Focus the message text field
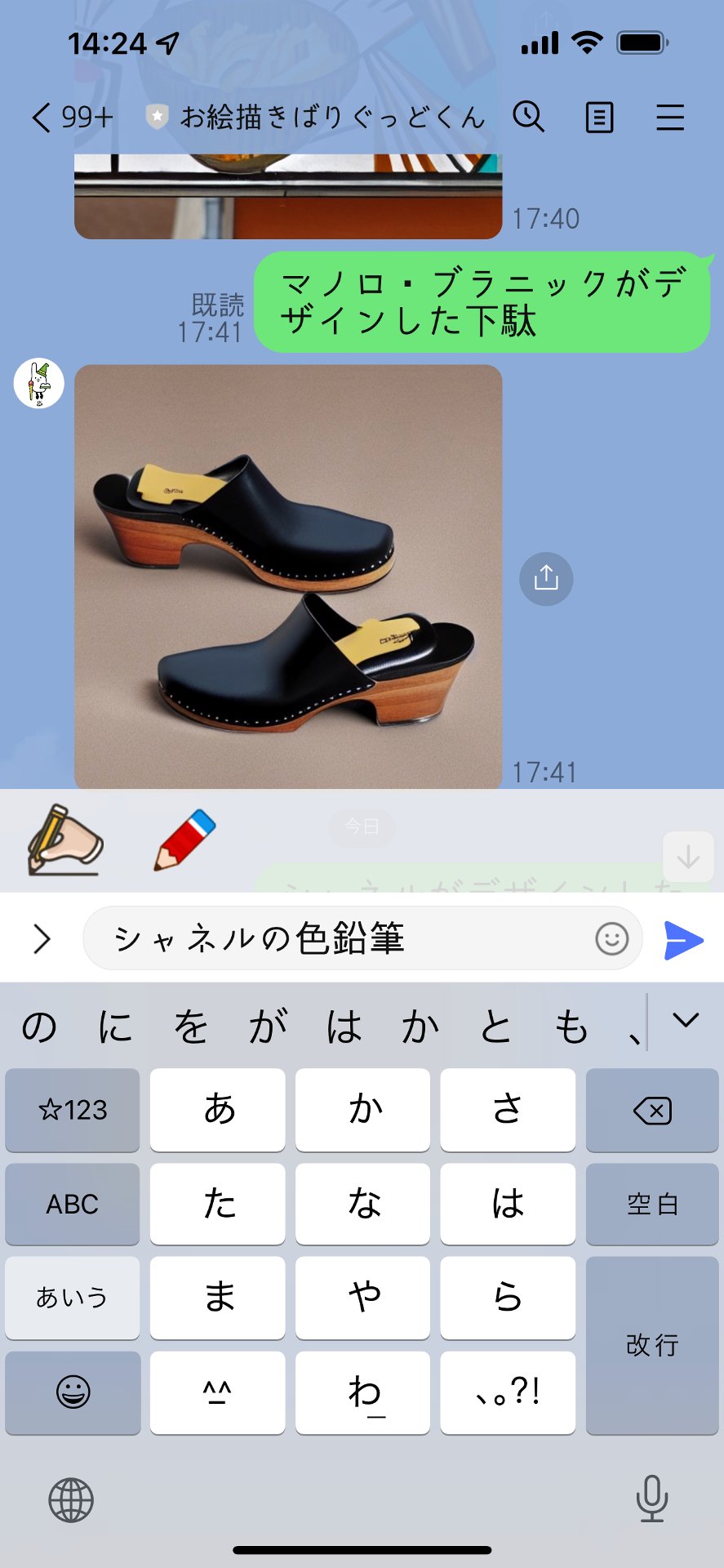 pos(343,939)
